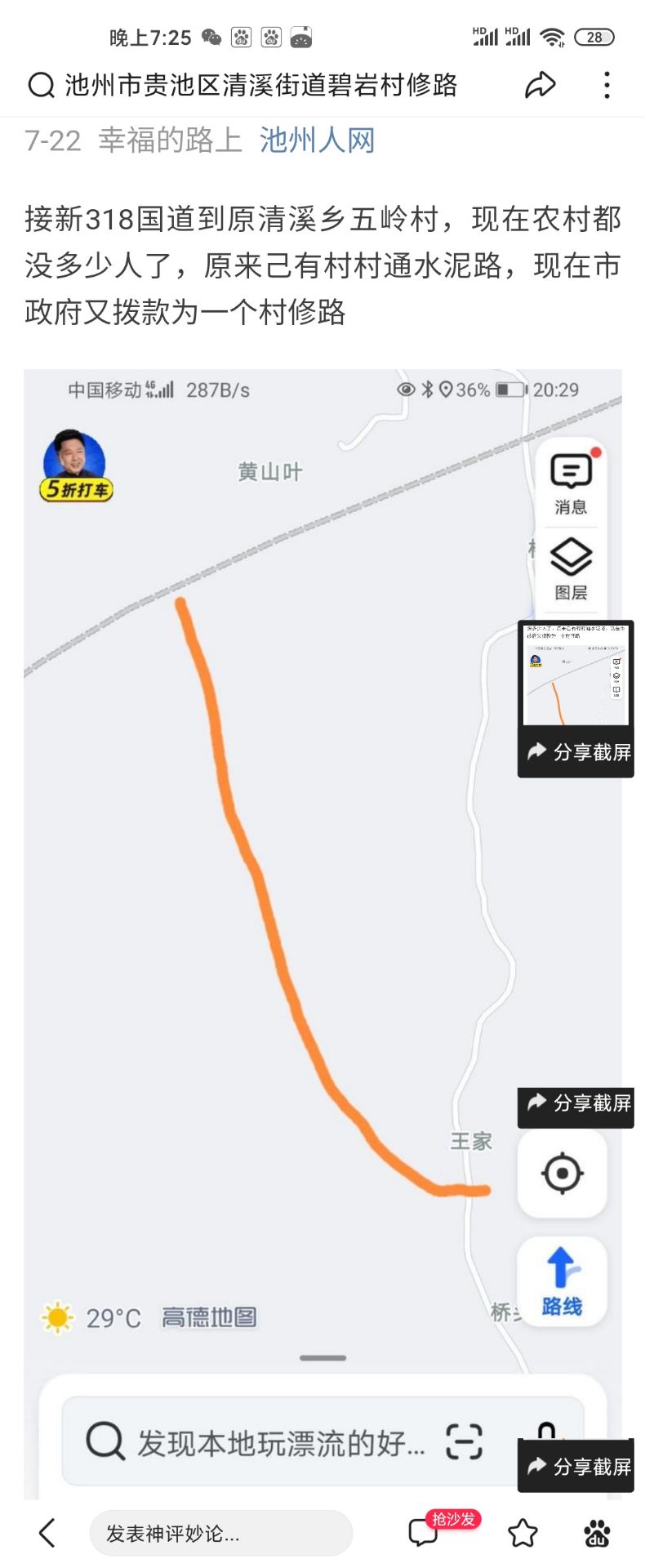Bookmark this post with the star
The width and height of the screenshot is (645, 1568).
pyautogui.click(x=523, y=1533)
